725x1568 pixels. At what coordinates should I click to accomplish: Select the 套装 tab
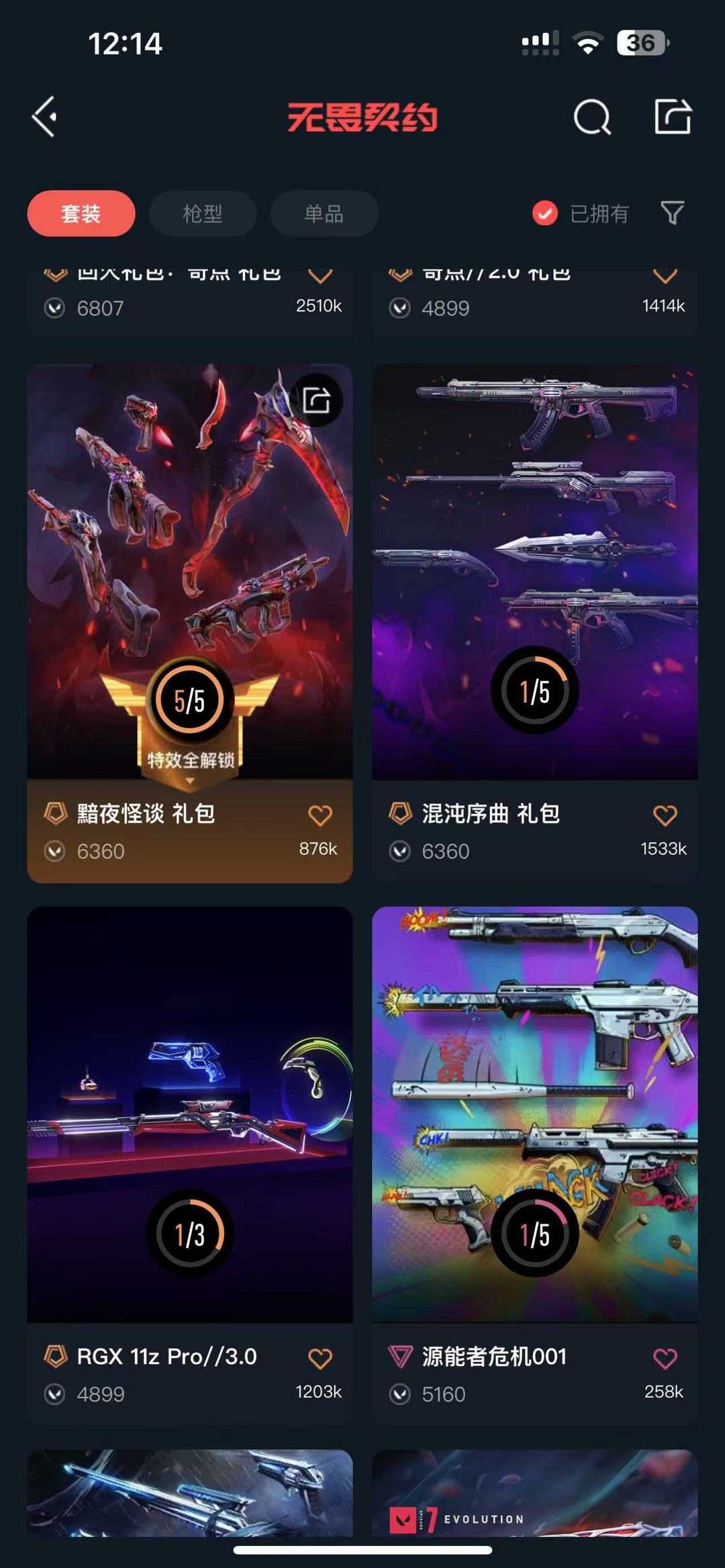pyautogui.click(x=81, y=213)
